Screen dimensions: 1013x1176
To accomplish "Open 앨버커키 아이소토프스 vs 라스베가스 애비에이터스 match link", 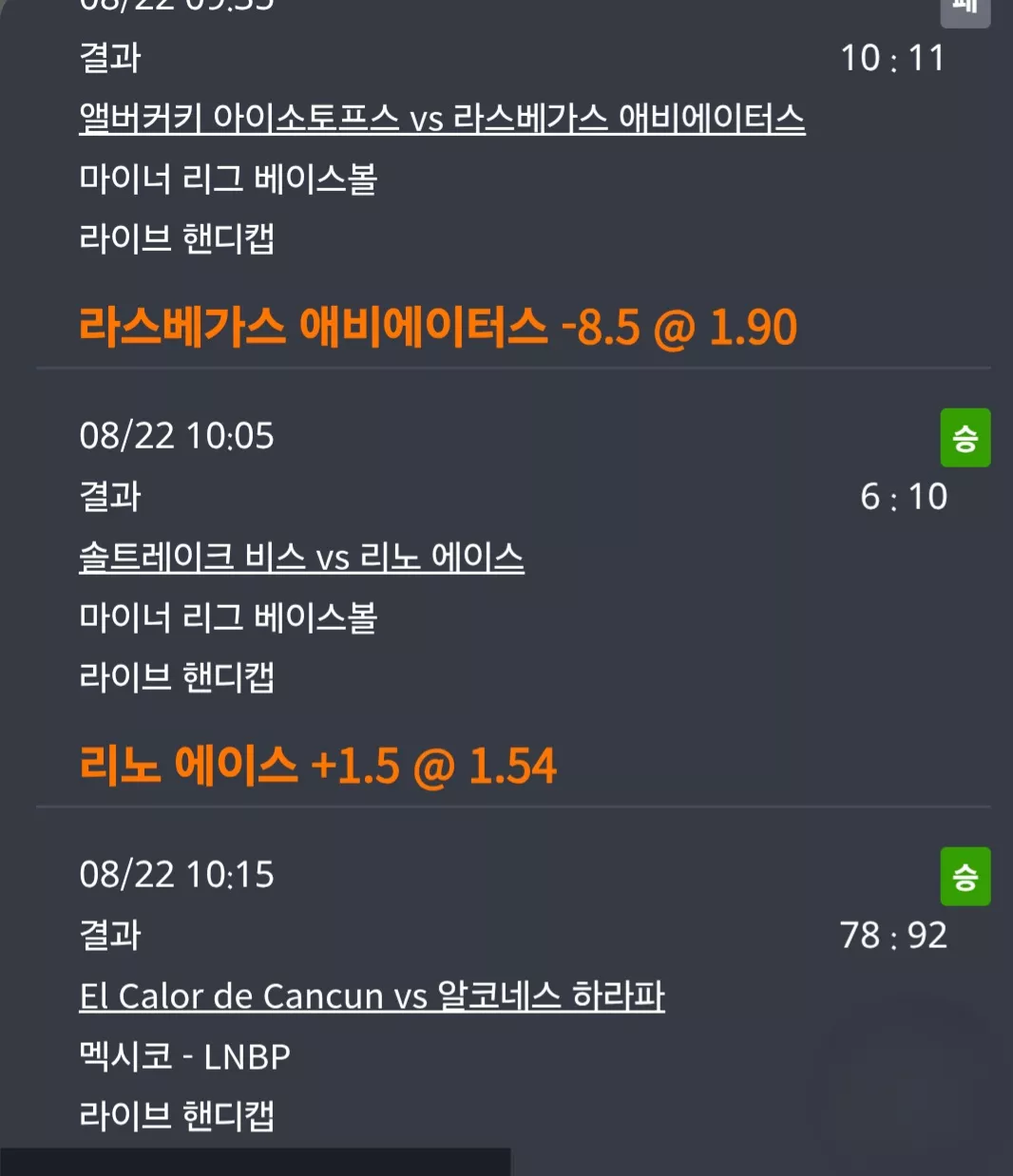I will [x=442, y=118].
